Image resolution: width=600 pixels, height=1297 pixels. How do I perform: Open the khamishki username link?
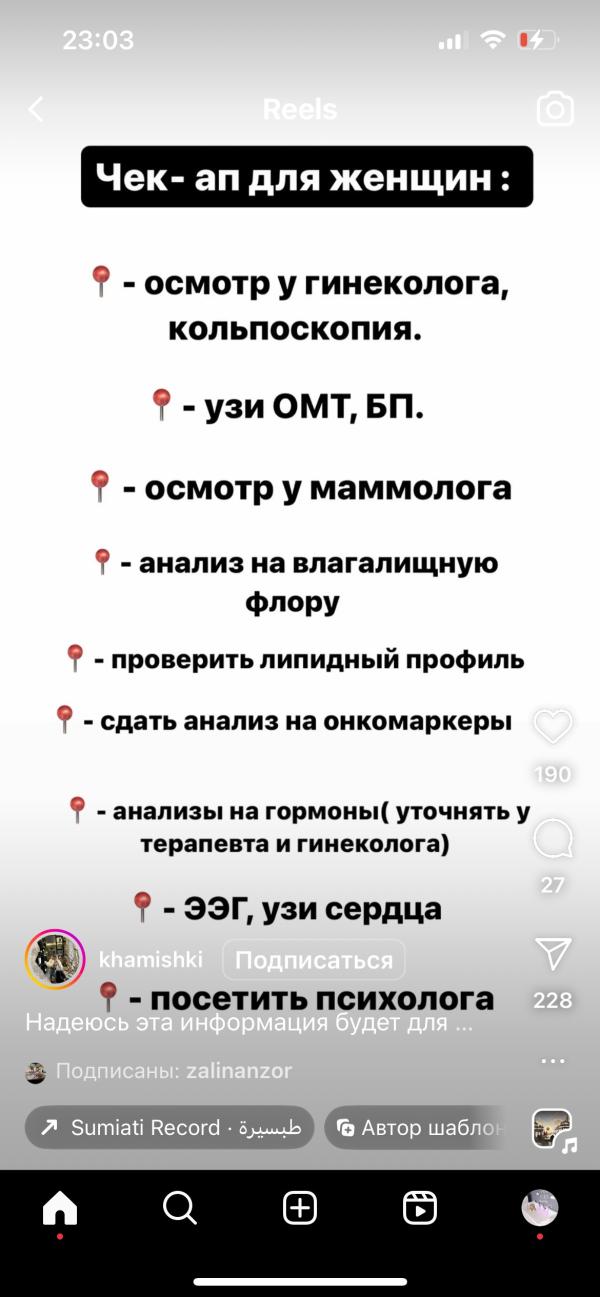tap(151, 959)
